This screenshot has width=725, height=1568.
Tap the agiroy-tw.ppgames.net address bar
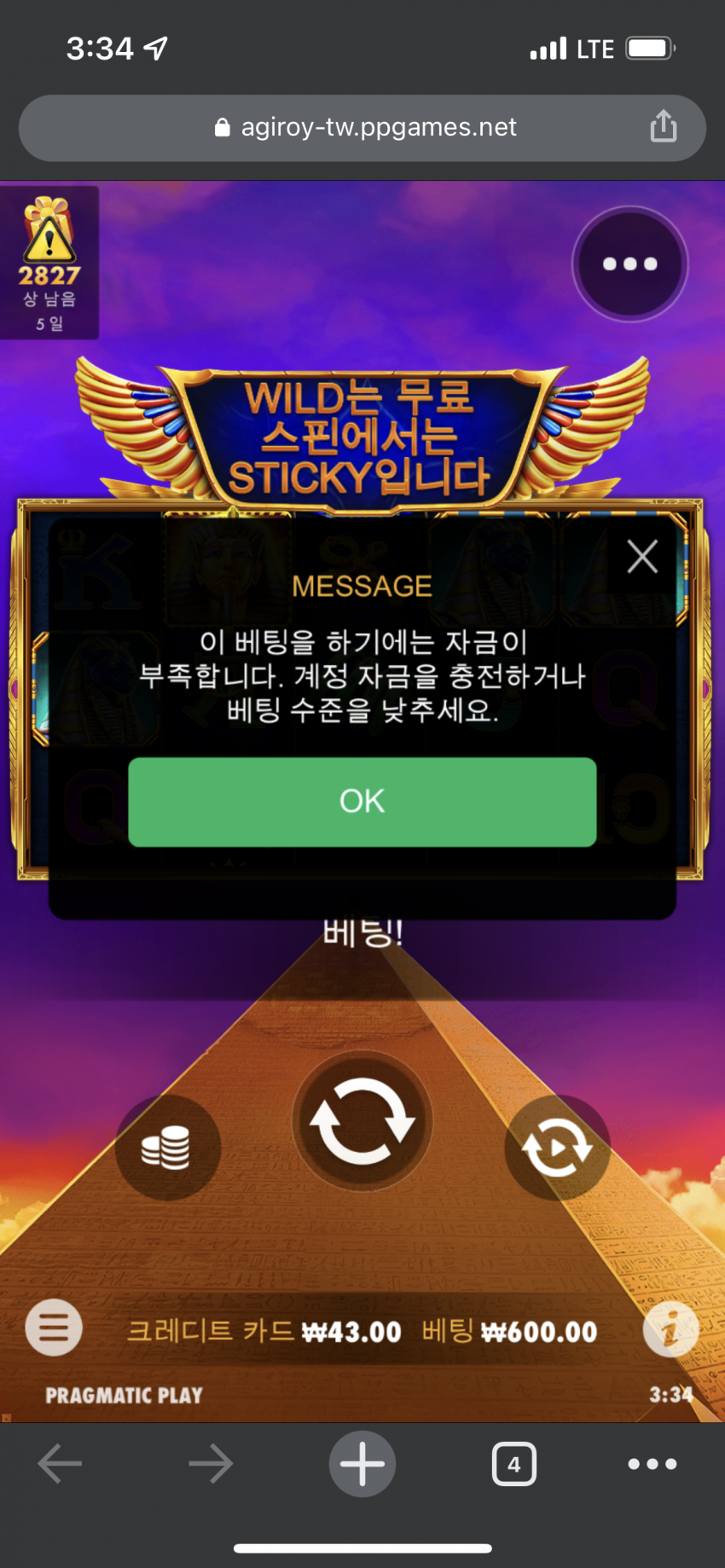(362, 128)
